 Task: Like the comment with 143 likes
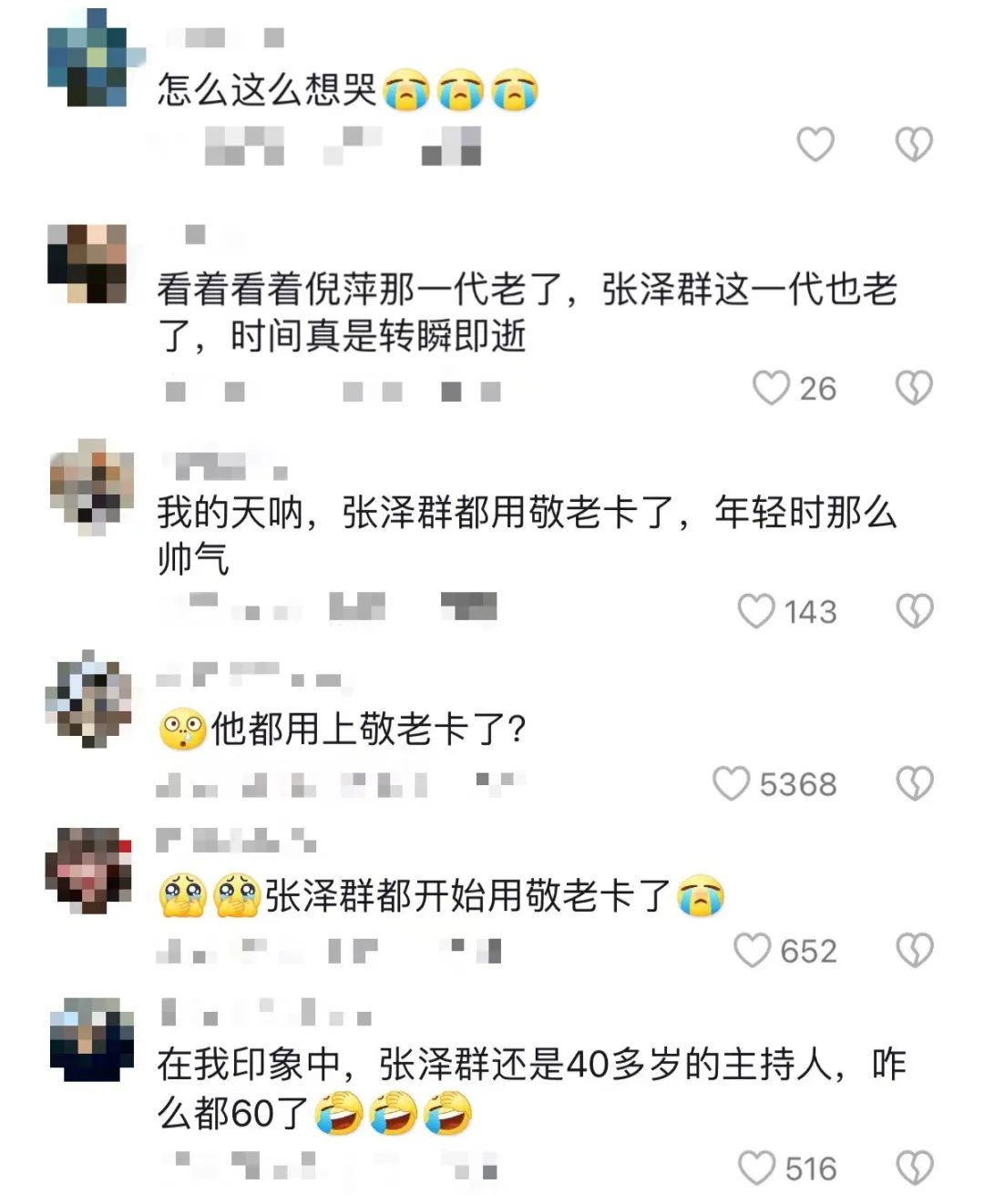pos(755,611)
